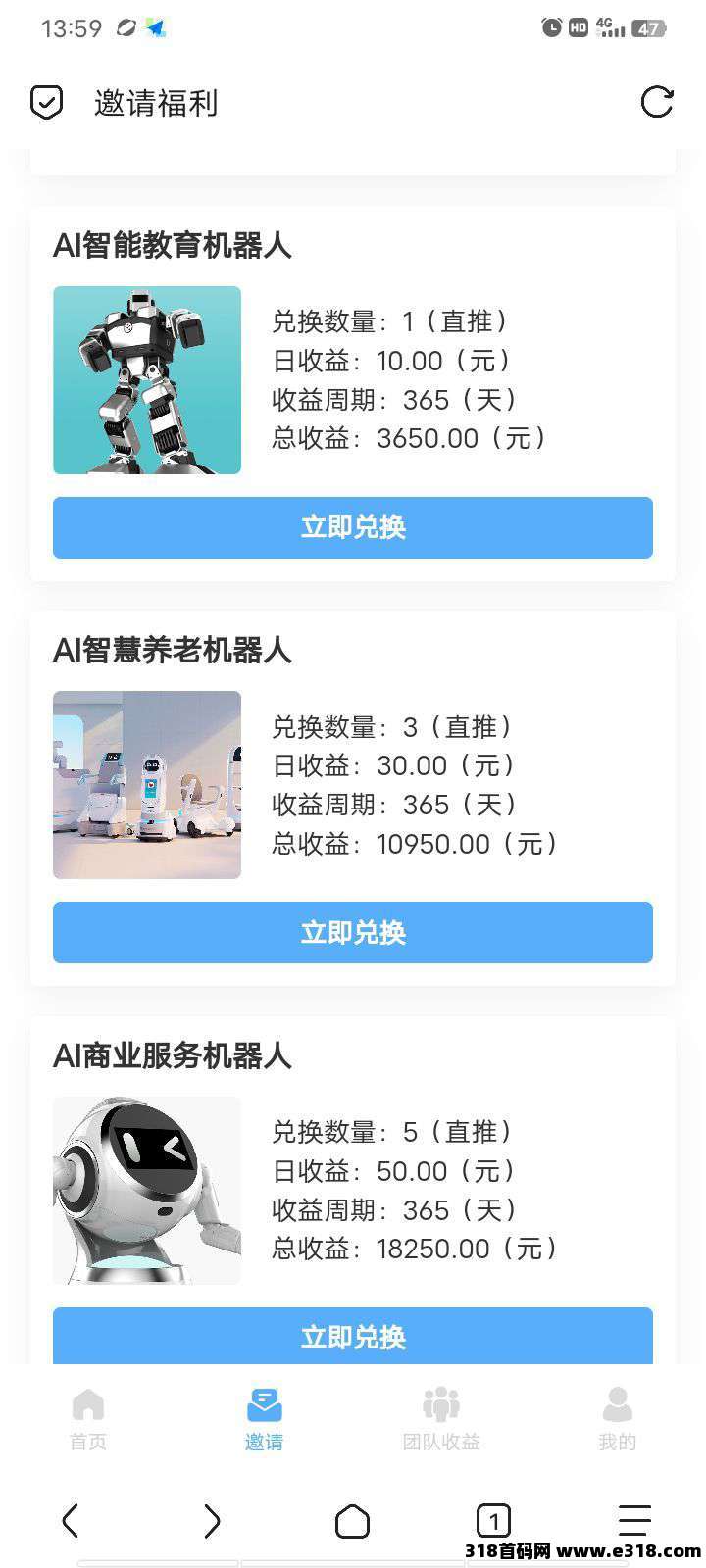The height and width of the screenshot is (1568, 706).
Task: Redeem the AI智慧养老机器人 with 立即兑换
Action: coord(353,932)
